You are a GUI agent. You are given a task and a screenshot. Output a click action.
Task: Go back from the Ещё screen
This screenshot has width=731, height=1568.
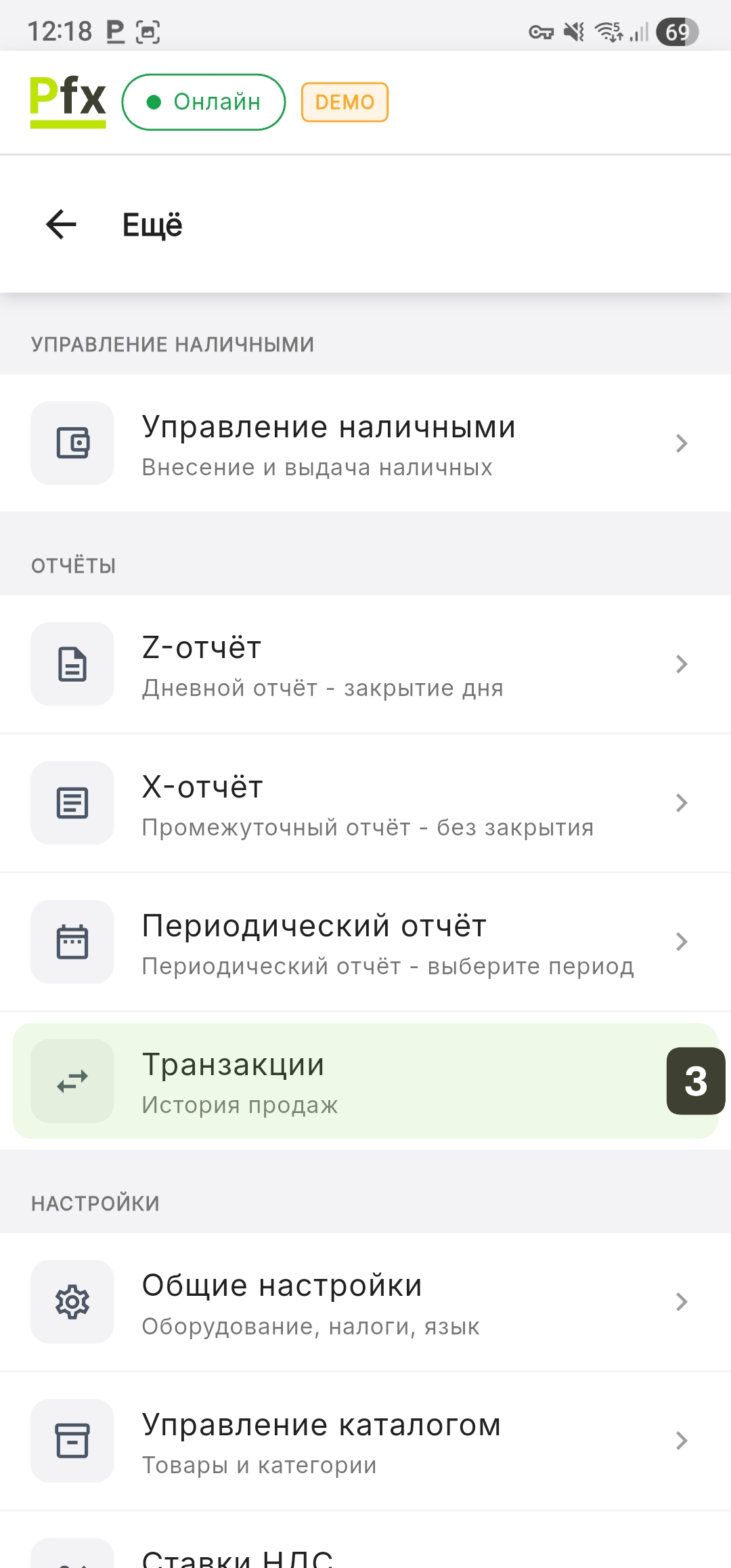61,225
